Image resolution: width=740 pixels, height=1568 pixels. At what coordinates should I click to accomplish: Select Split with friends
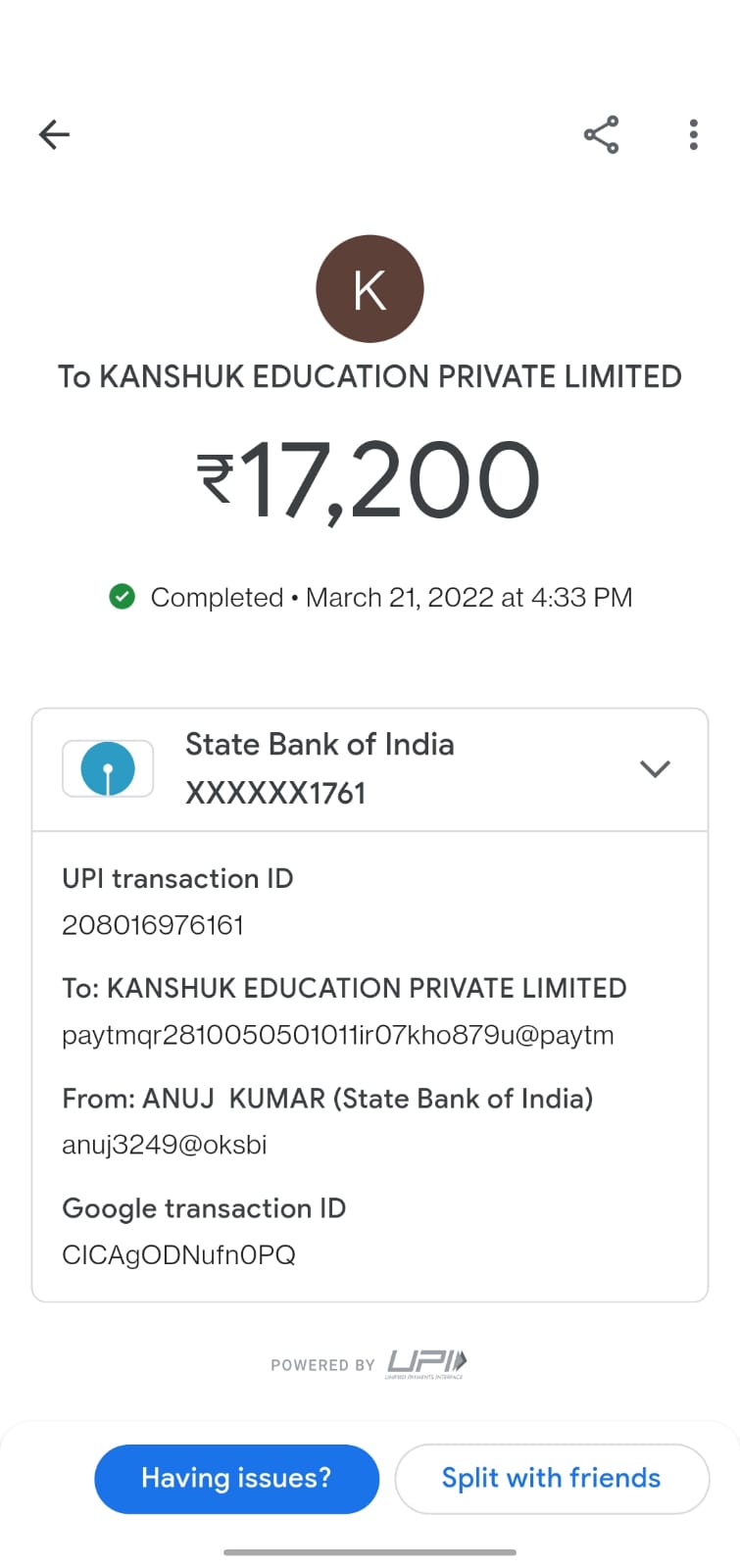551,1478
